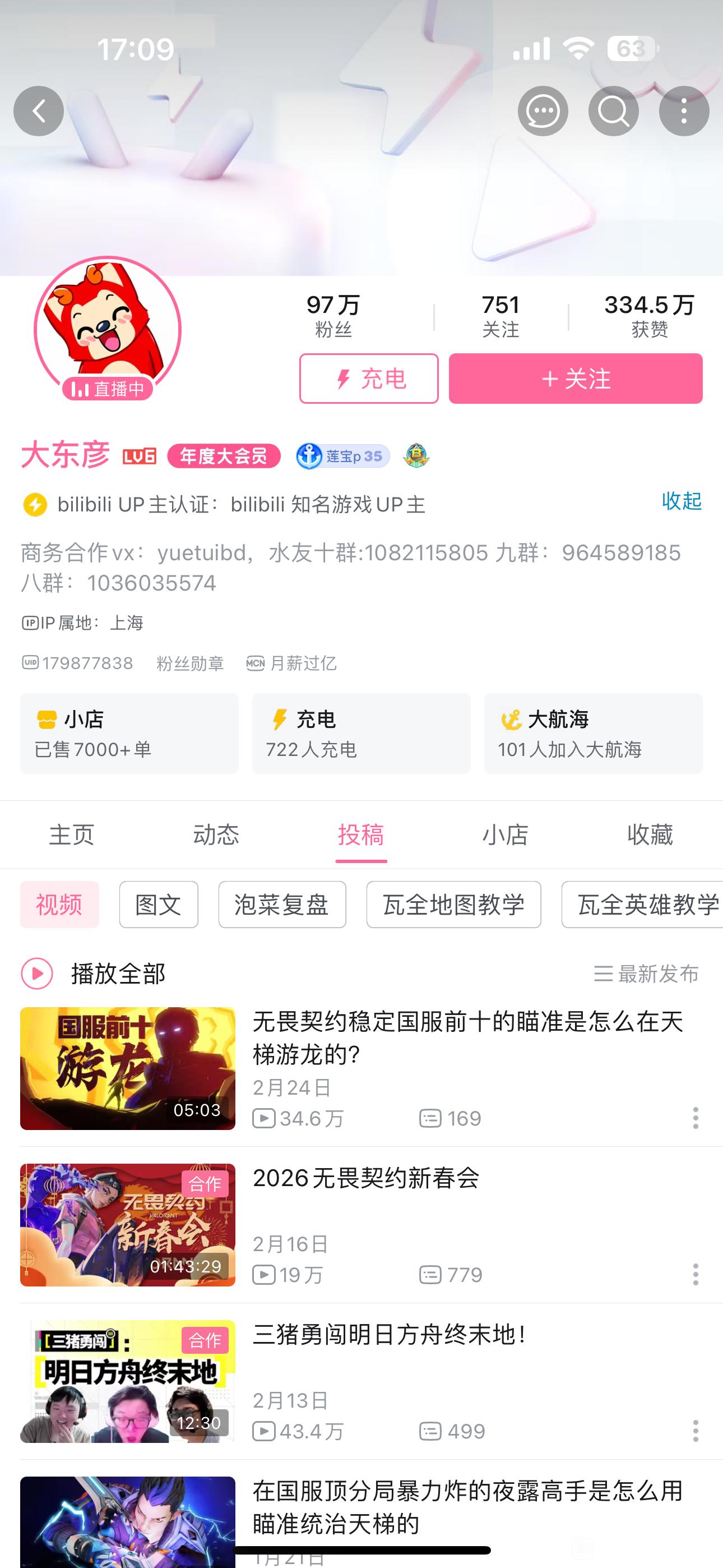Switch to the 动态 tab
Image resolution: width=723 pixels, height=1568 pixels.
click(216, 834)
